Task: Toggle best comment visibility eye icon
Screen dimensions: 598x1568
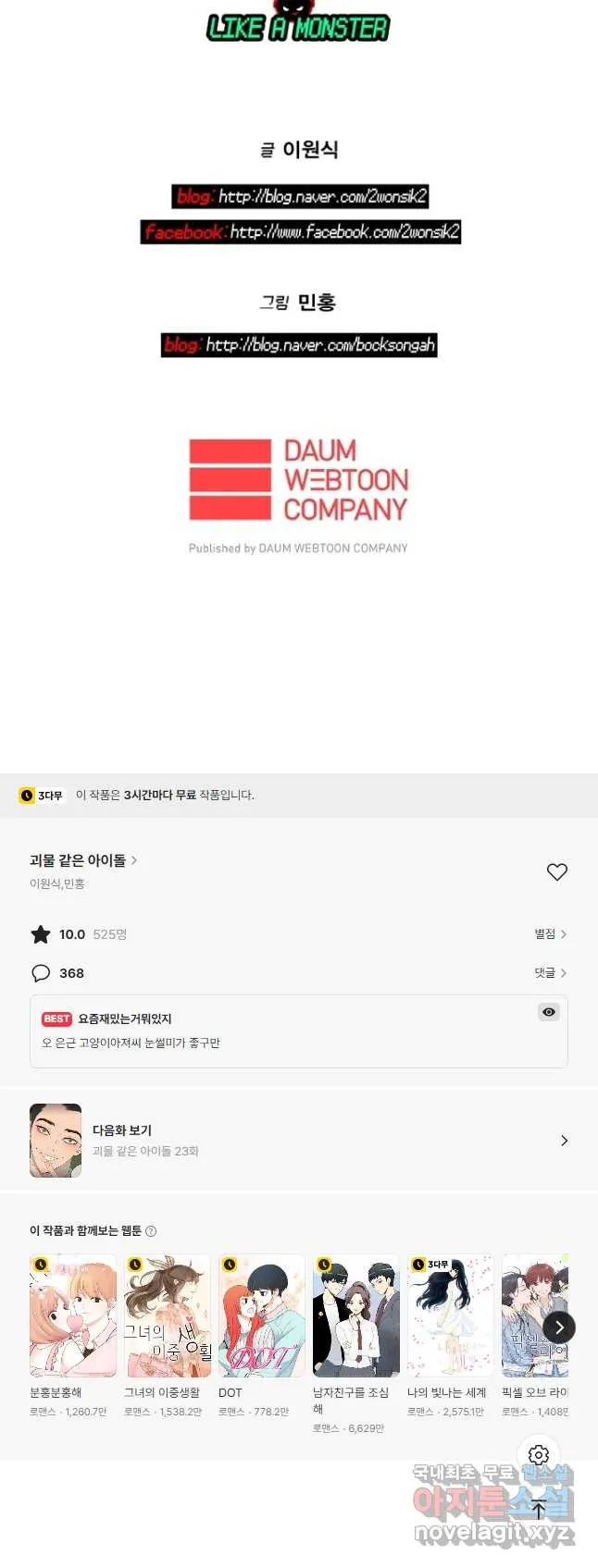Action: pos(549,1012)
